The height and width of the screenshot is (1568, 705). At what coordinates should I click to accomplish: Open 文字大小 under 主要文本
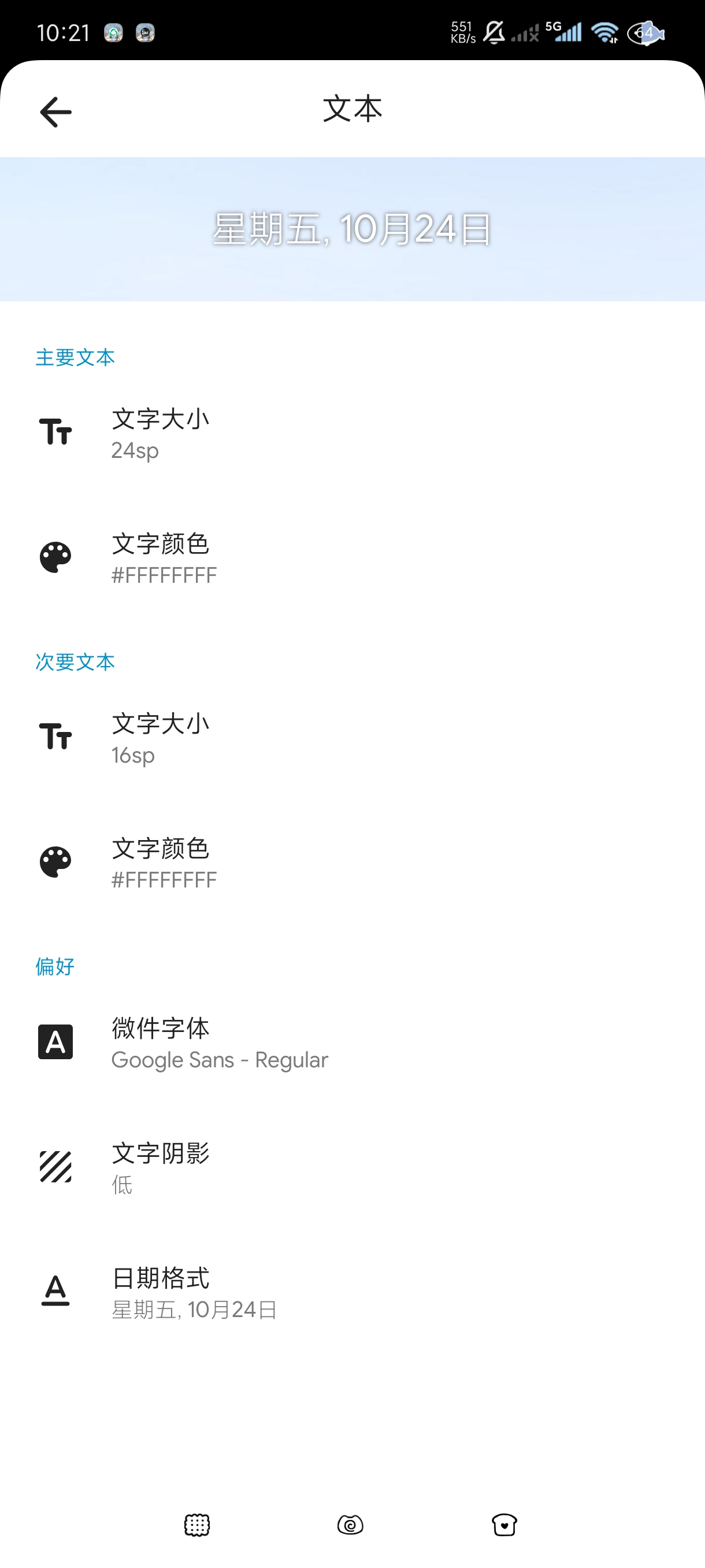coord(161,434)
